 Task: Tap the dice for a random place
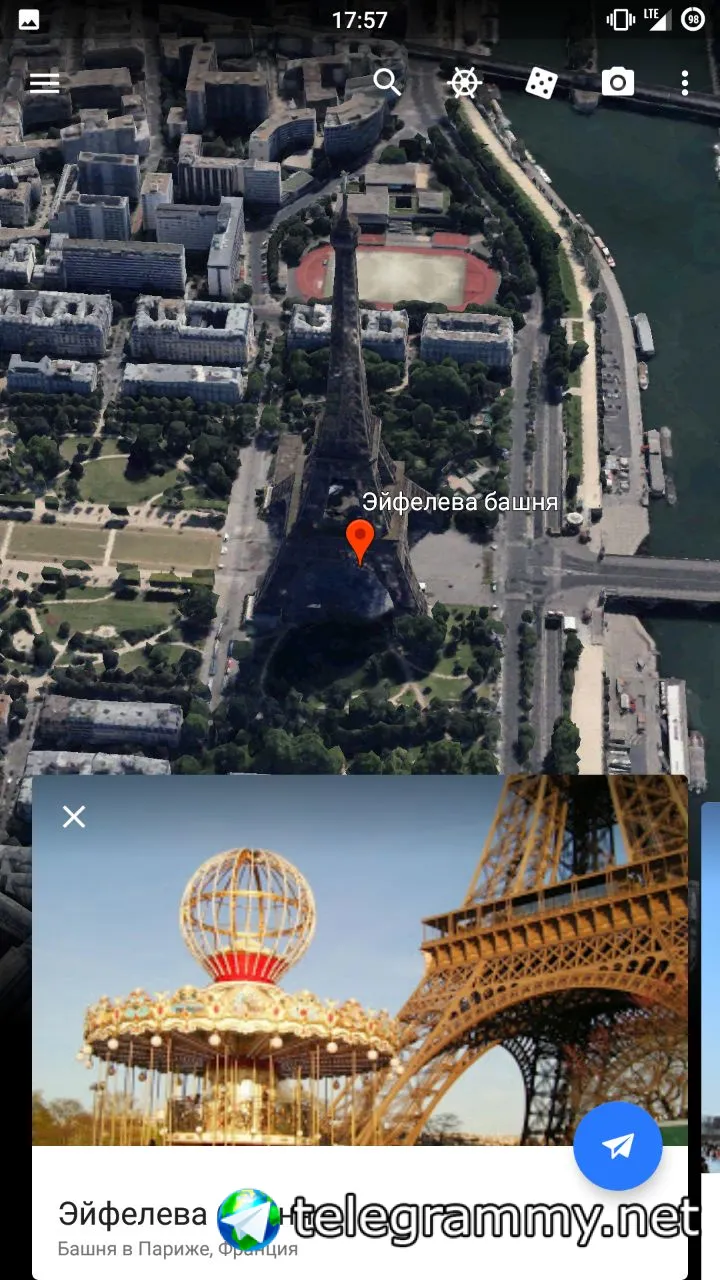point(541,82)
